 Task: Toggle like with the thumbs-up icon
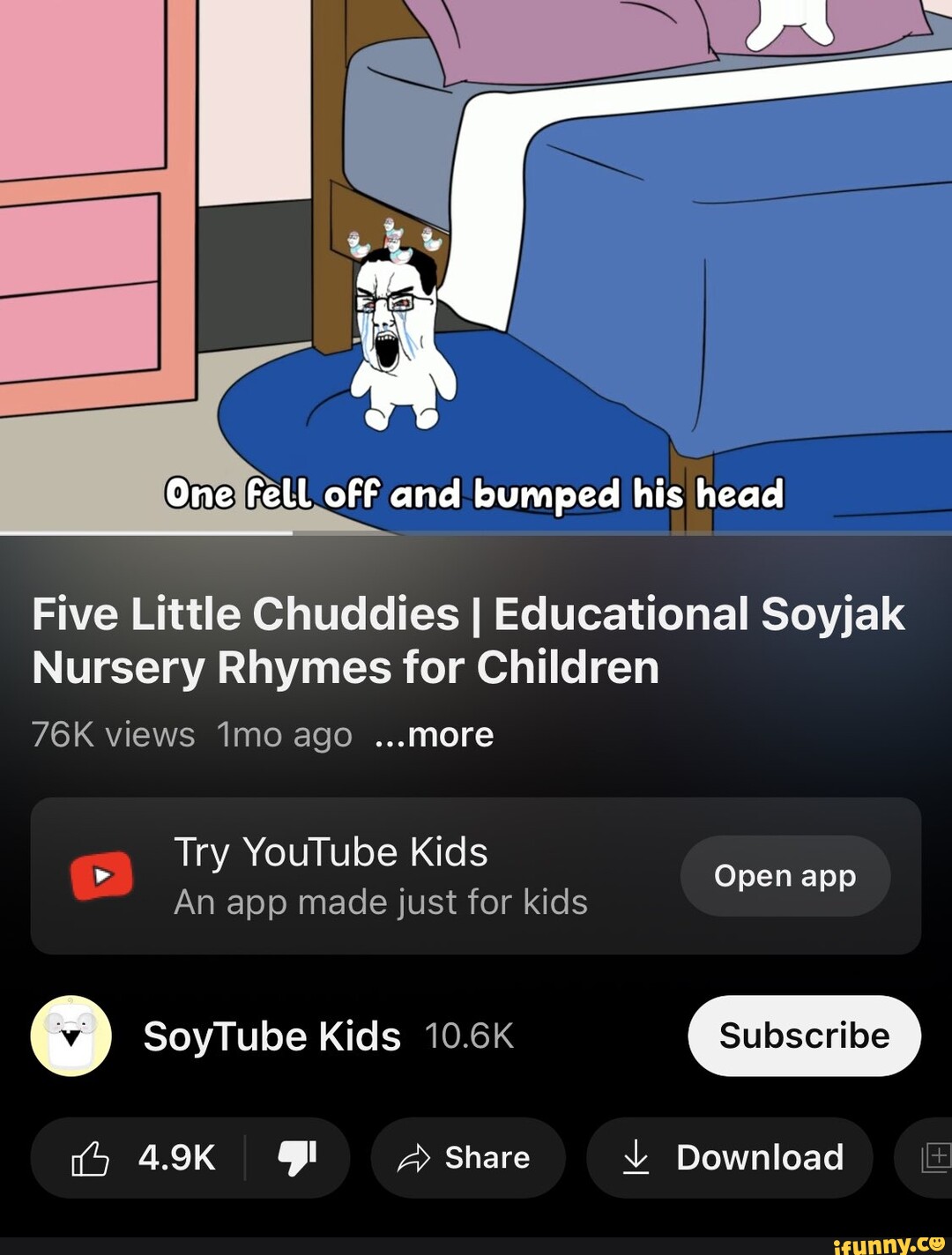click(93, 1158)
